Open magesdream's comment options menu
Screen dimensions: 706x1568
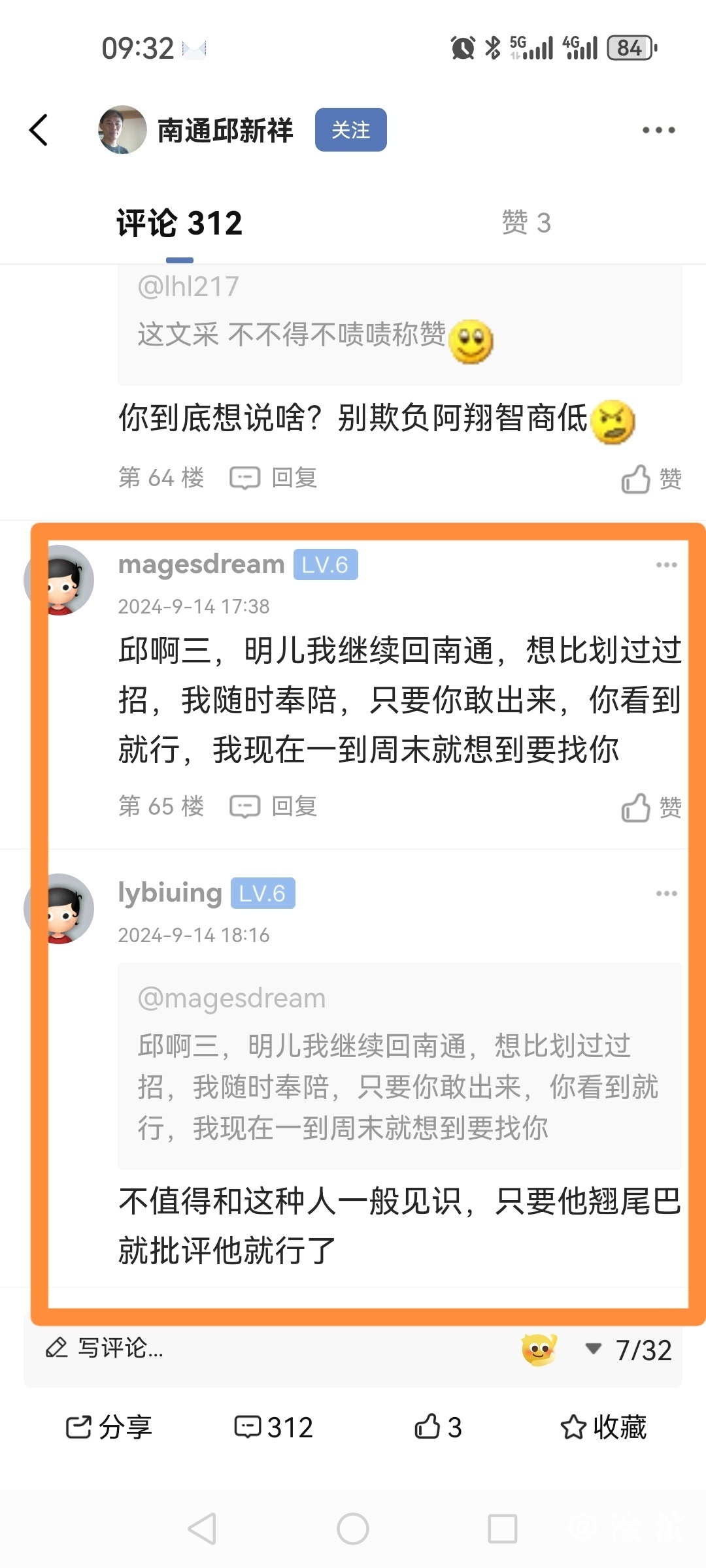(x=666, y=564)
